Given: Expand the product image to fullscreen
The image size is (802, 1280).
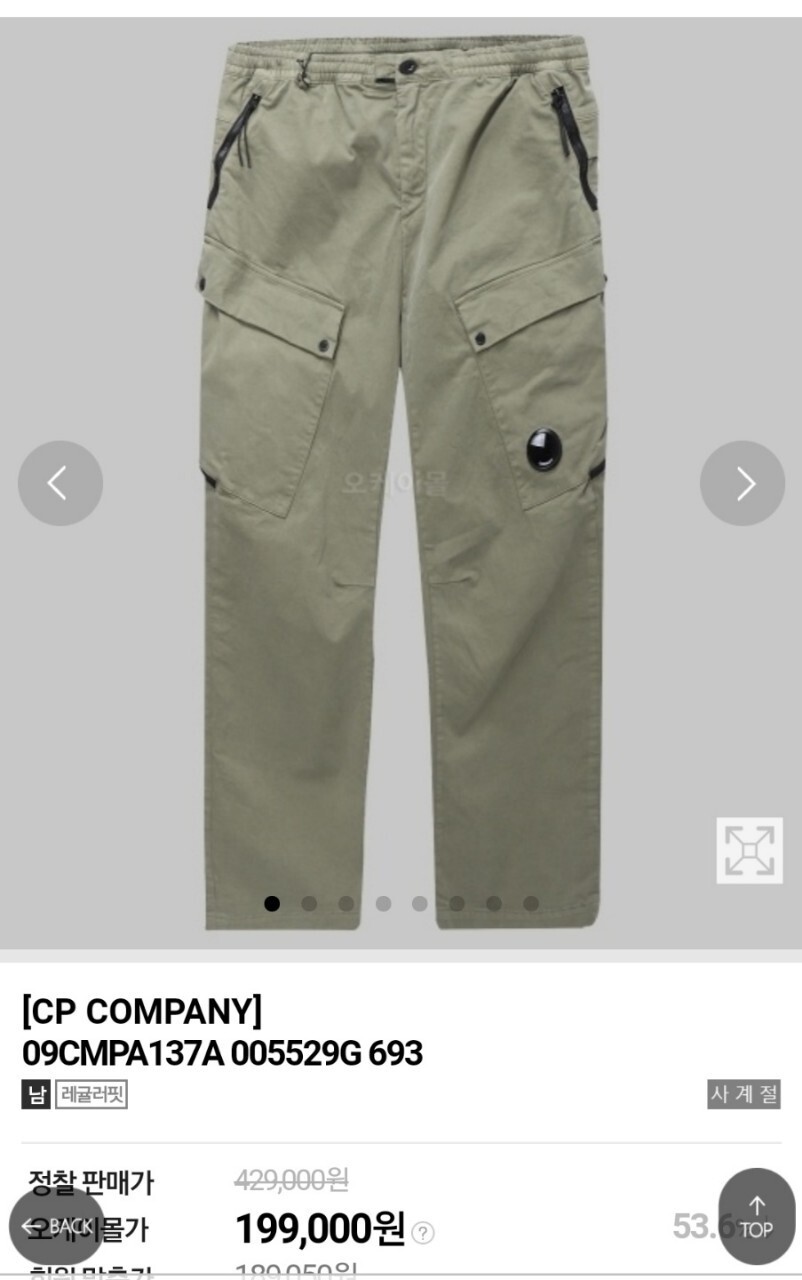Looking at the screenshot, I should tap(749, 850).
